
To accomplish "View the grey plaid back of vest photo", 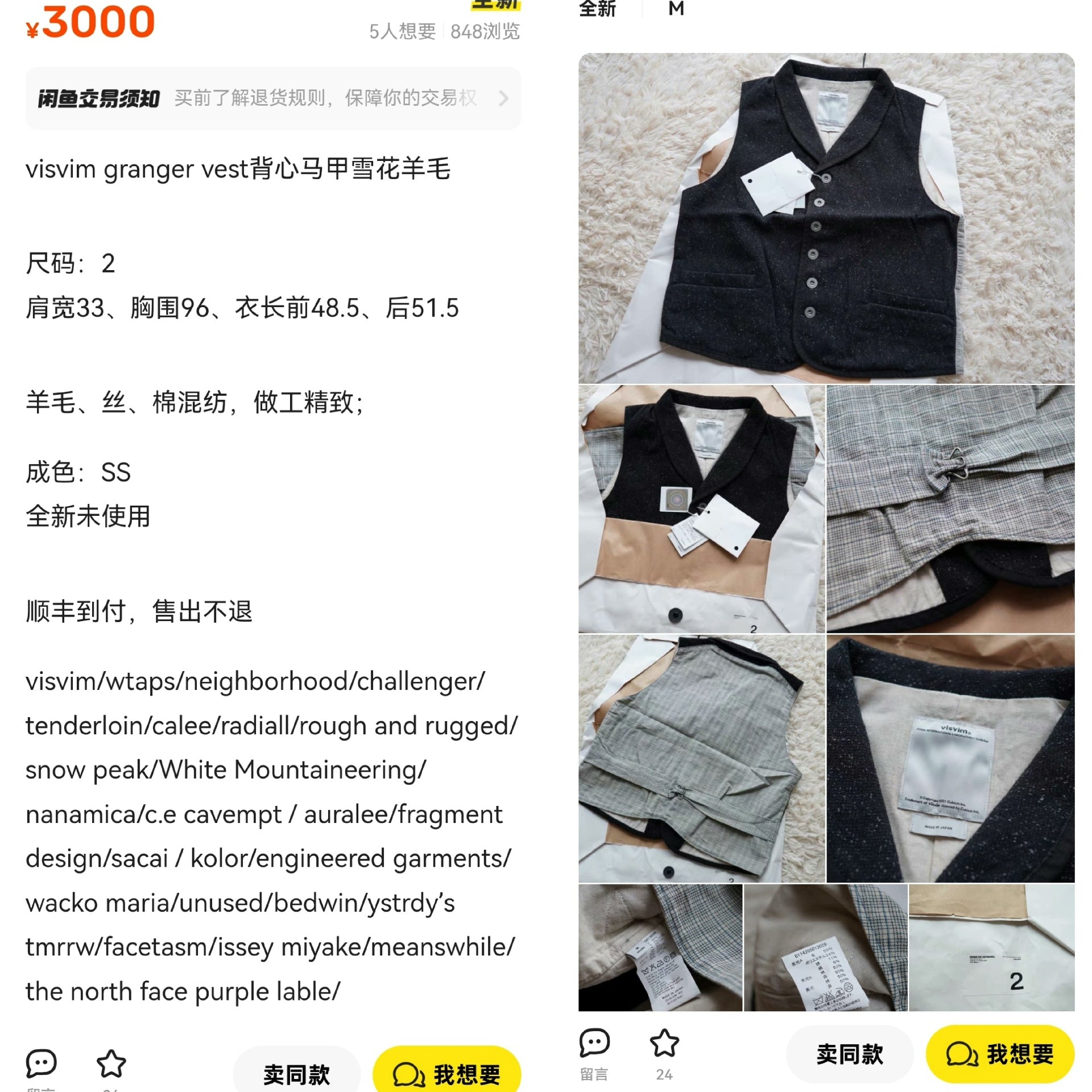I will coord(701,759).
